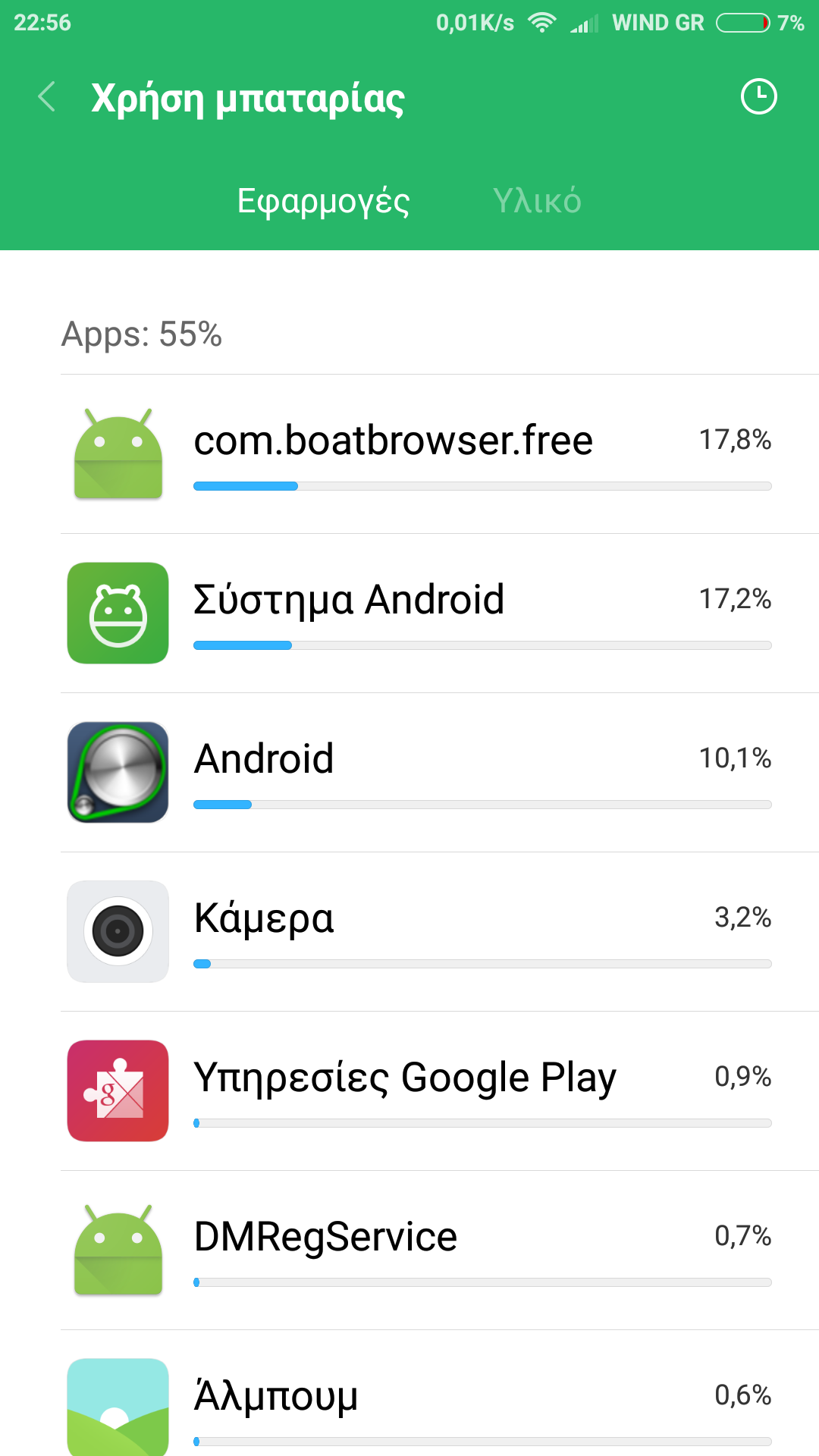Open Υπηρεσίες Google Play entry
819x1456 pixels.
tap(425, 1092)
